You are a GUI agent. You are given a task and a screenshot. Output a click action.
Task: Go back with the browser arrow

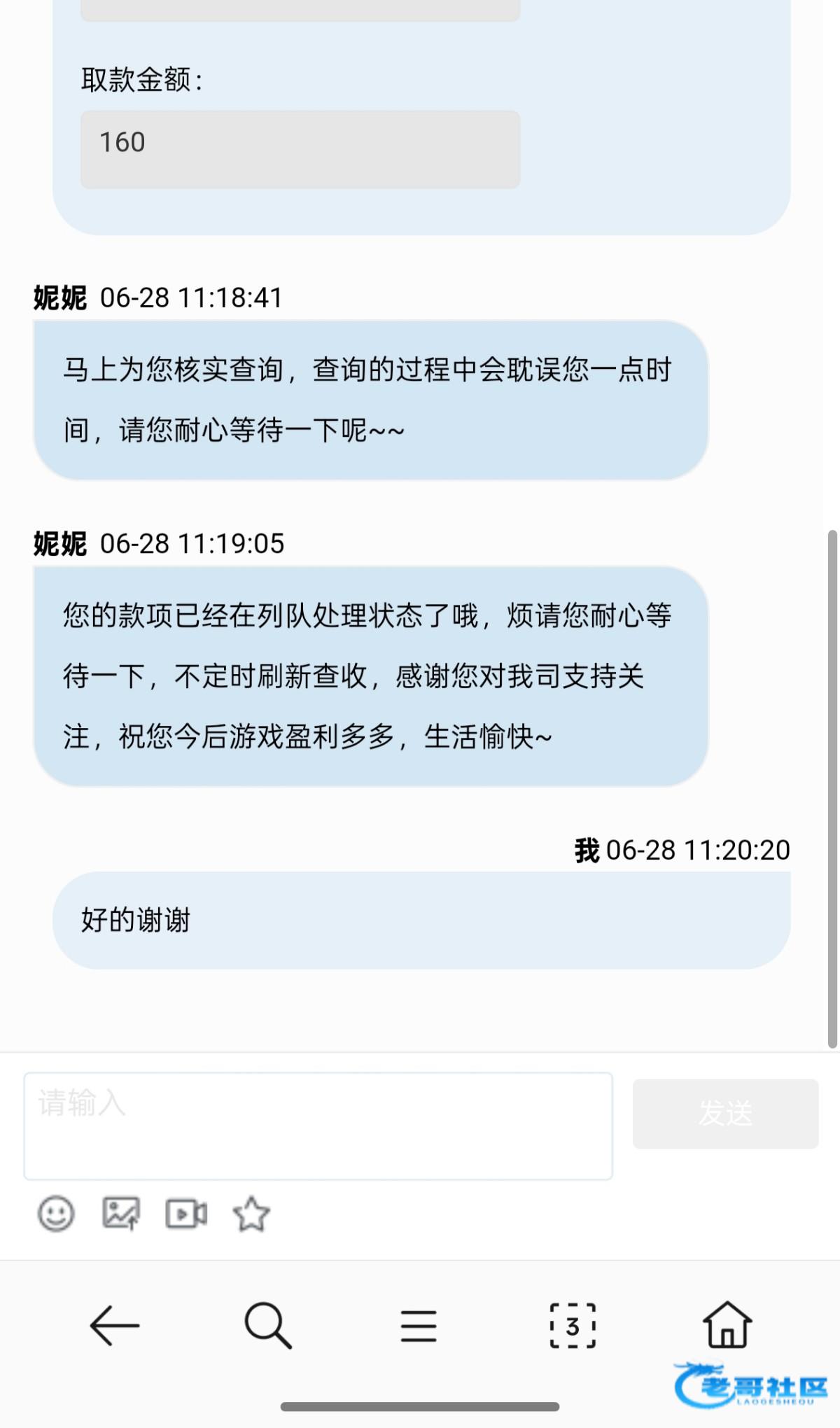pos(115,1325)
